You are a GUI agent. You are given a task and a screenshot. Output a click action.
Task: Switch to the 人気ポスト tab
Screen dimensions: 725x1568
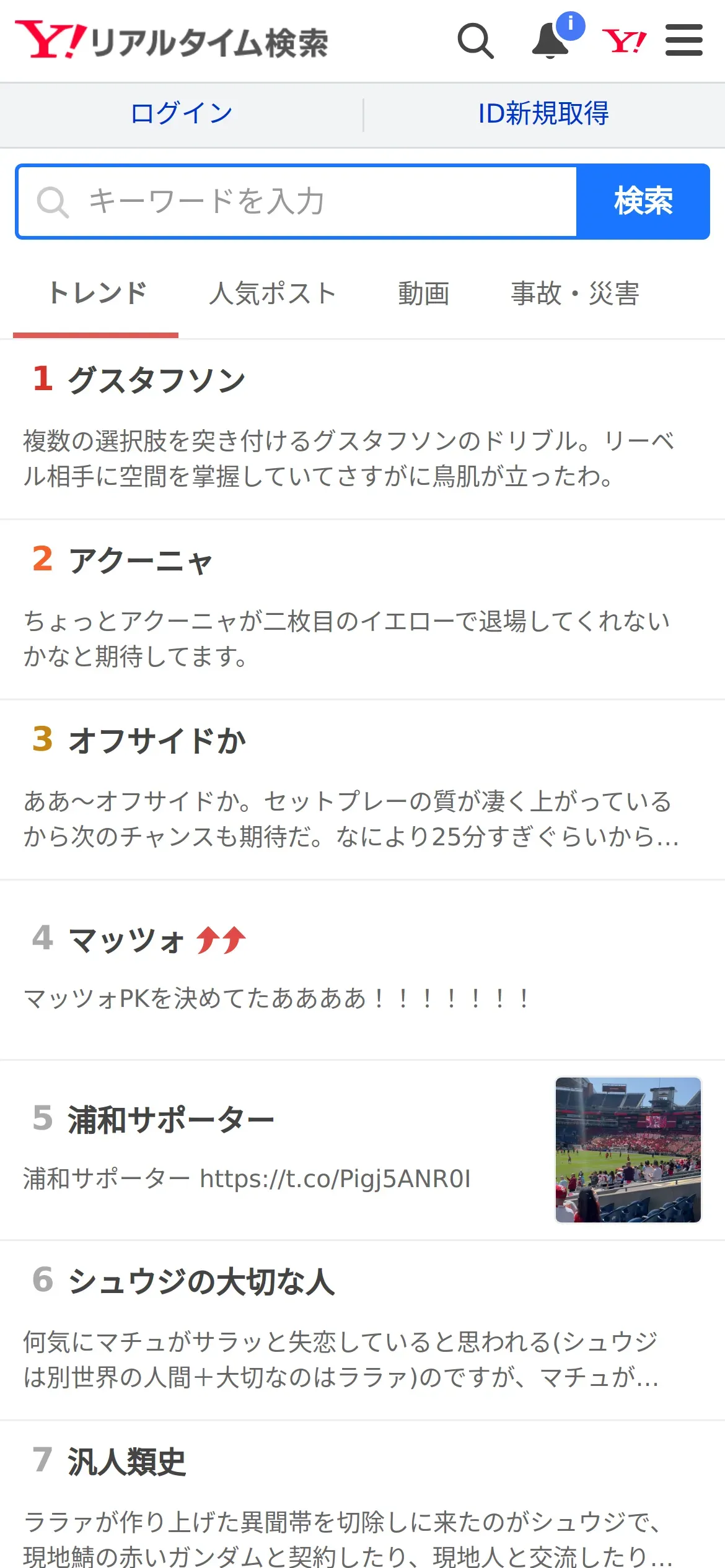273,294
